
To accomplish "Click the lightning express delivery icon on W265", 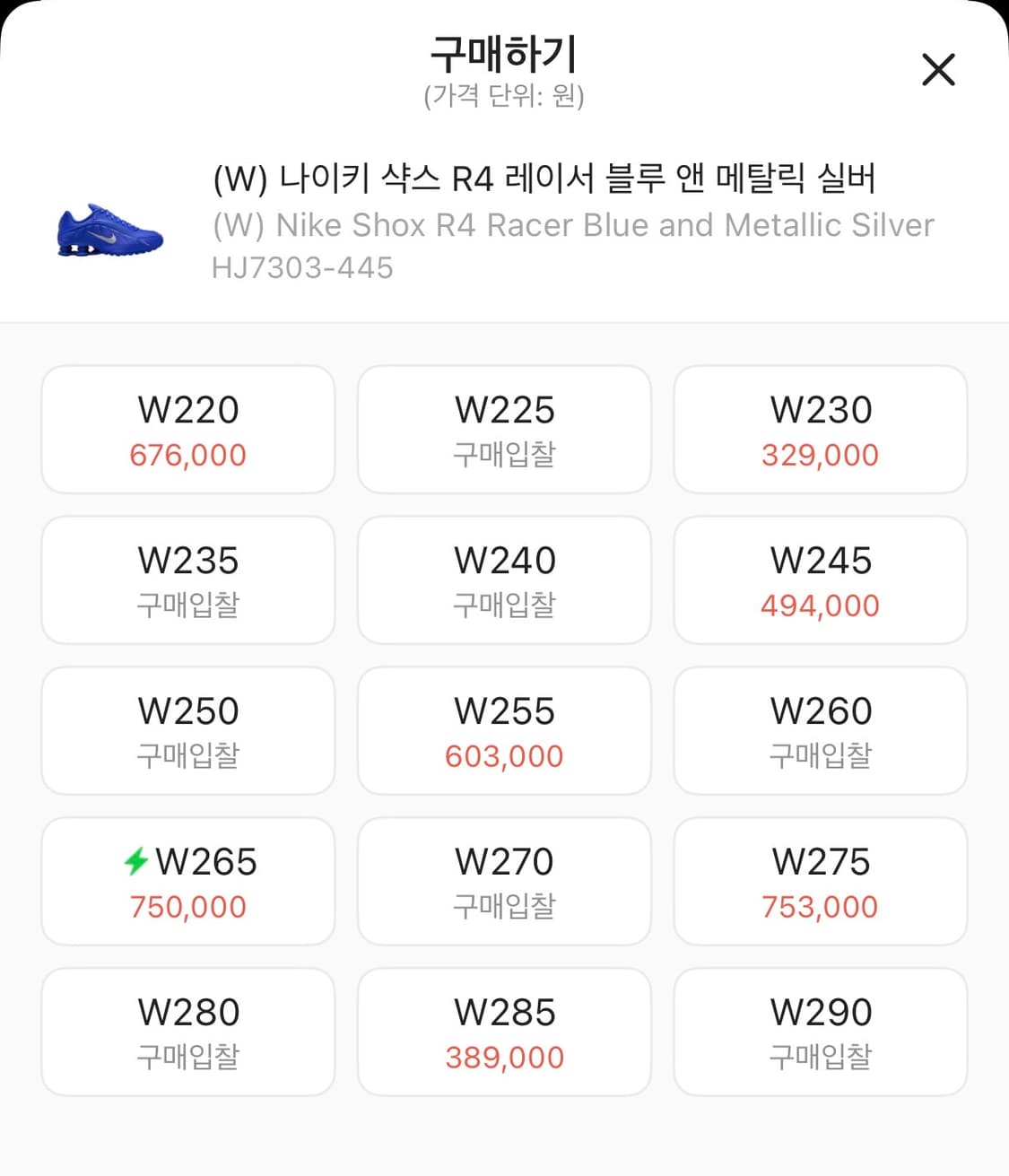I will pos(136,859).
